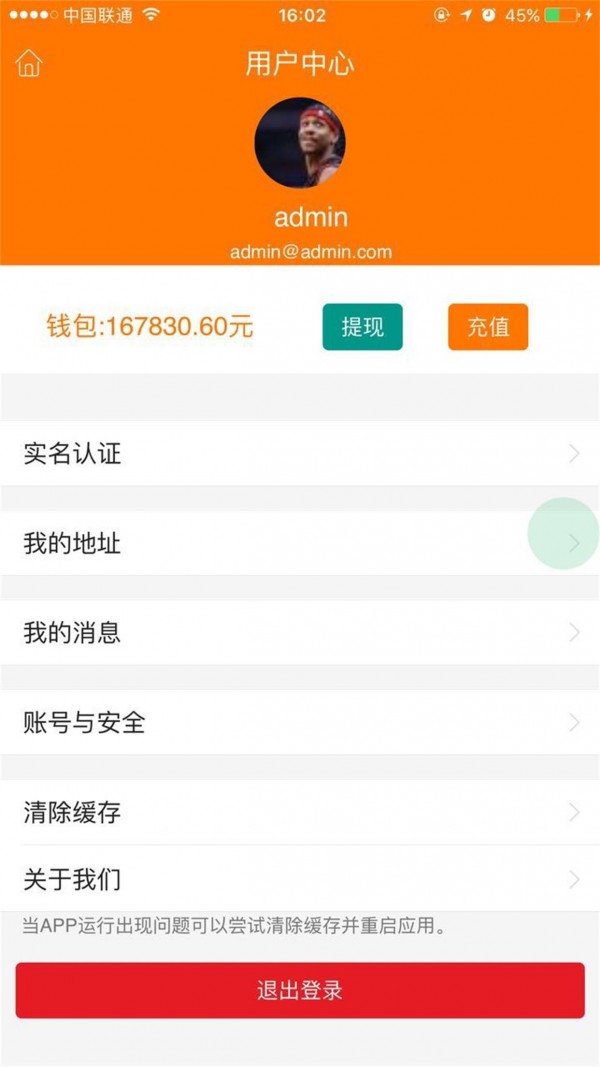Open 实名认证 real-name verification
This screenshot has width=600, height=1067.
coord(300,454)
